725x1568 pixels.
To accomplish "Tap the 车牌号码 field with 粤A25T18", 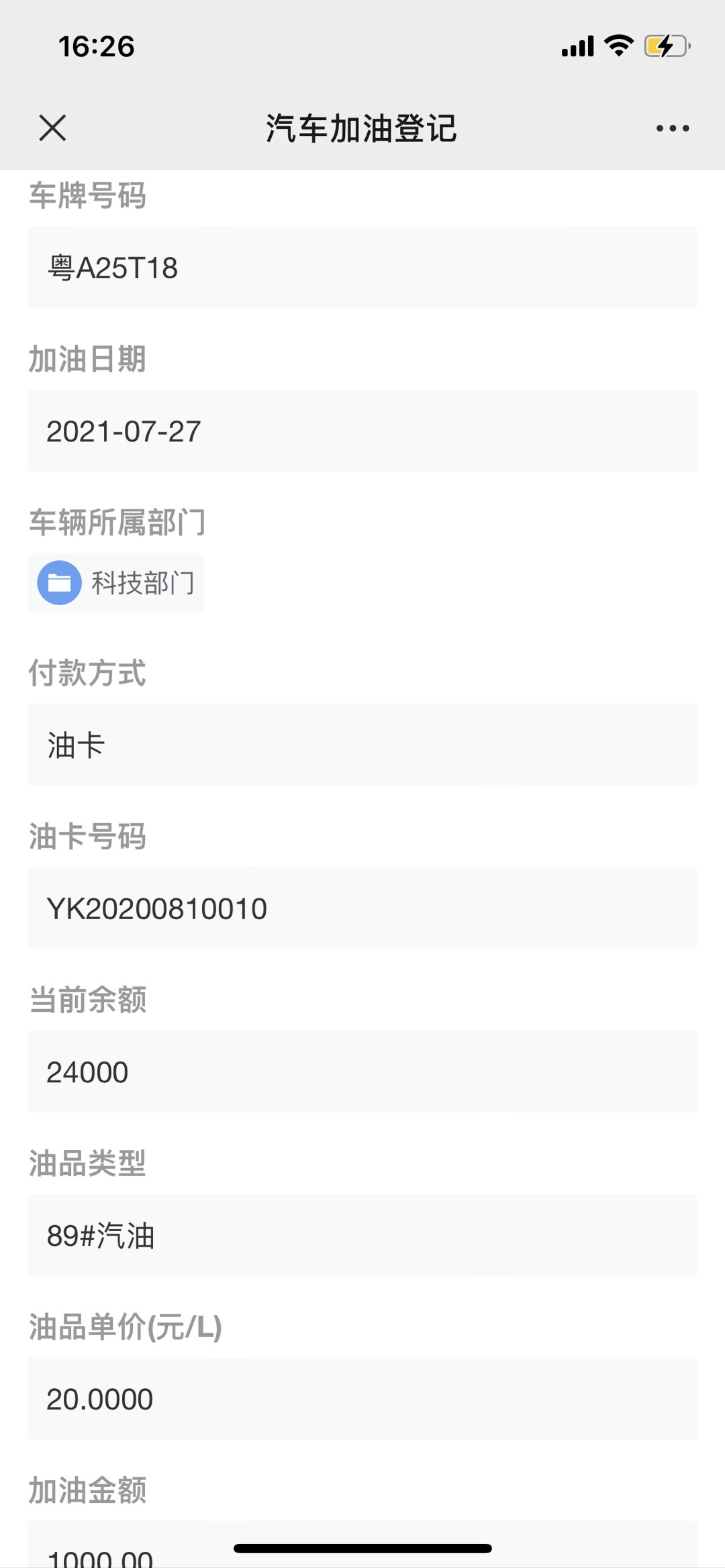I will (x=362, y=267).
